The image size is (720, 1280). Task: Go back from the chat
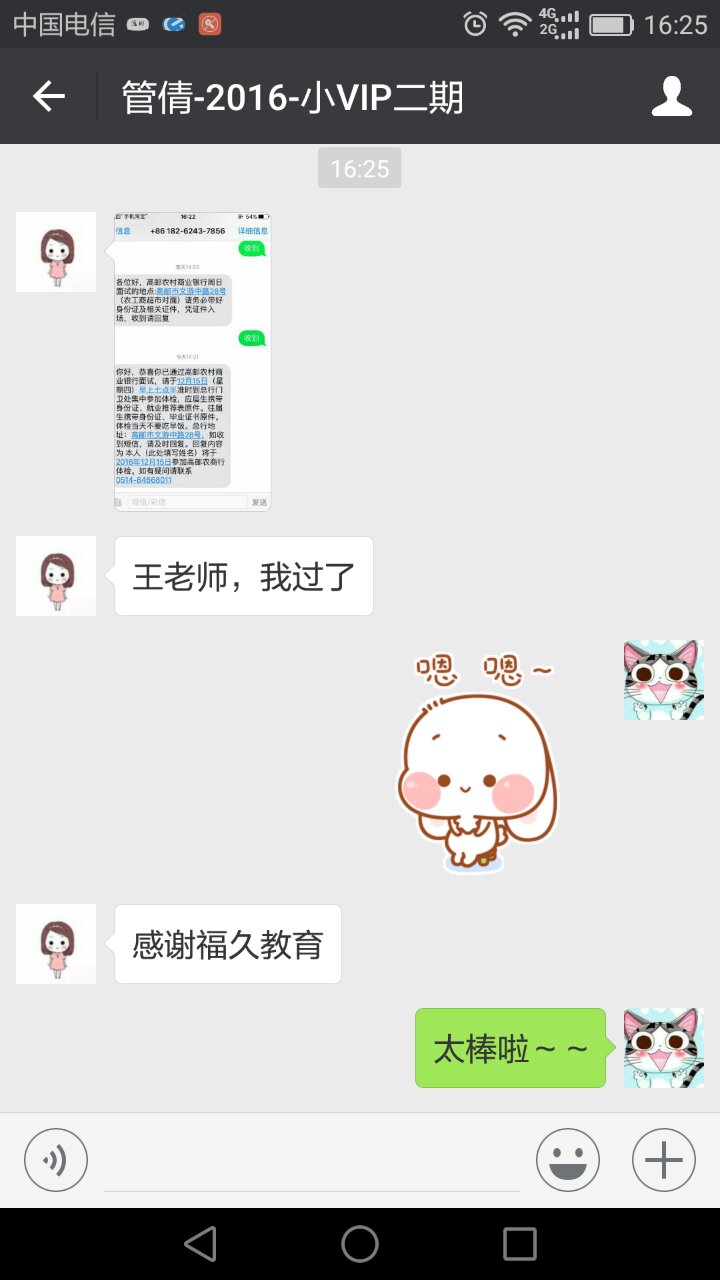pyautogui.click(x=48, y=96)
